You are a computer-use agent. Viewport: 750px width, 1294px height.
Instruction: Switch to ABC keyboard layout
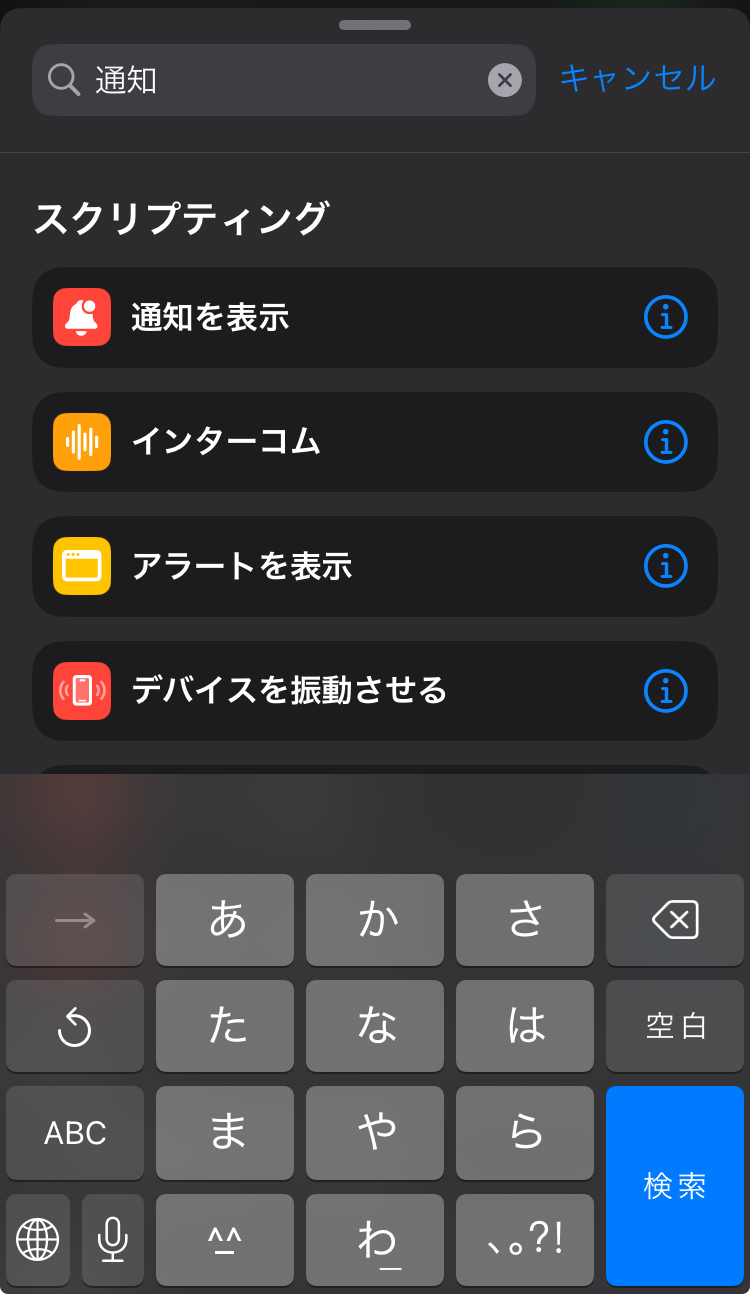75,1133
